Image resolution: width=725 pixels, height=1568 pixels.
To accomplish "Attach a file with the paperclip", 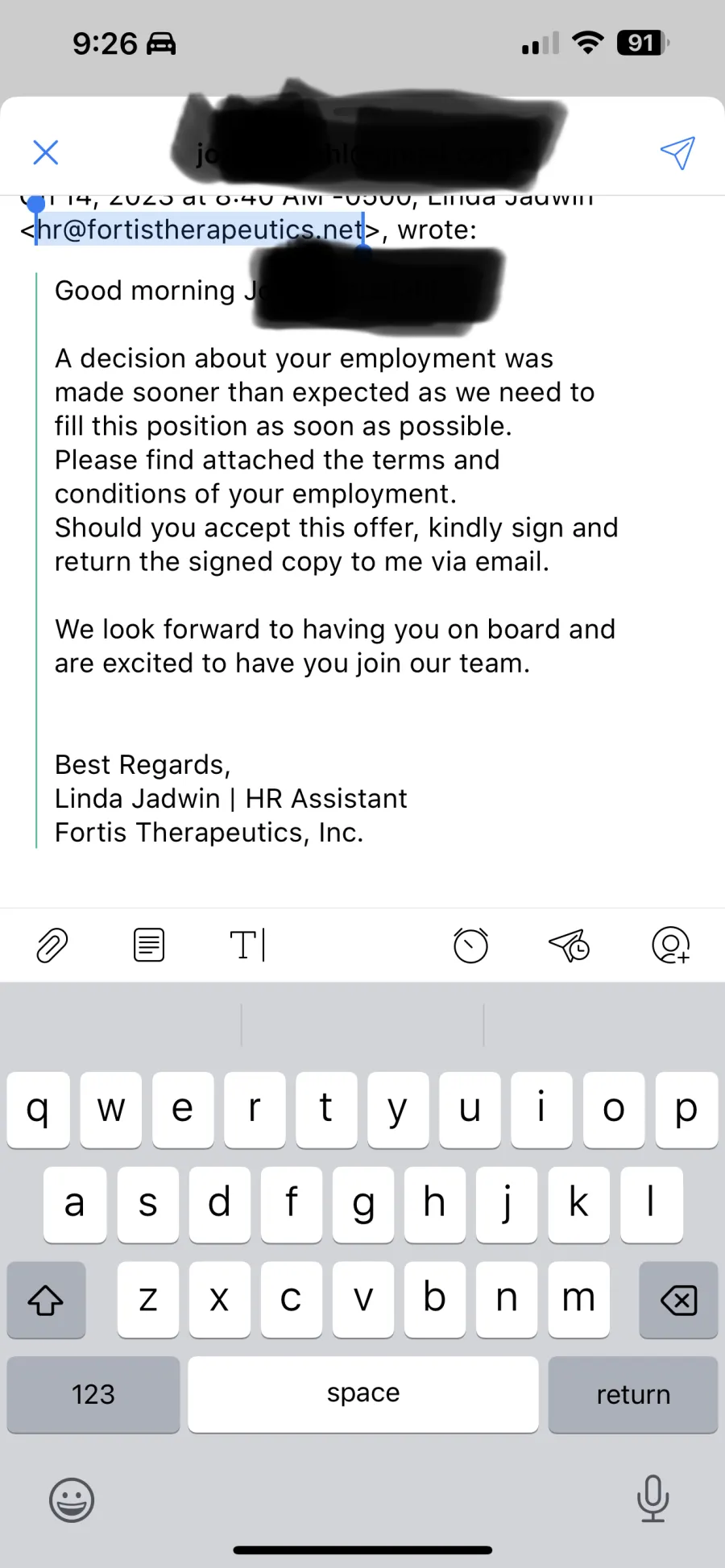I will click(x=52, y=945).
